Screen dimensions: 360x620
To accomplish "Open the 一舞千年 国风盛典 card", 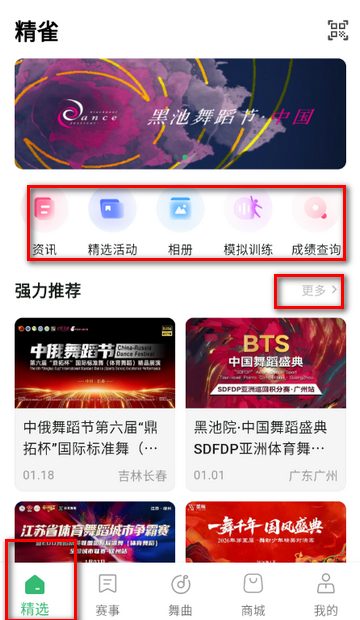I will pyautogui.click(x=266, y=532).
